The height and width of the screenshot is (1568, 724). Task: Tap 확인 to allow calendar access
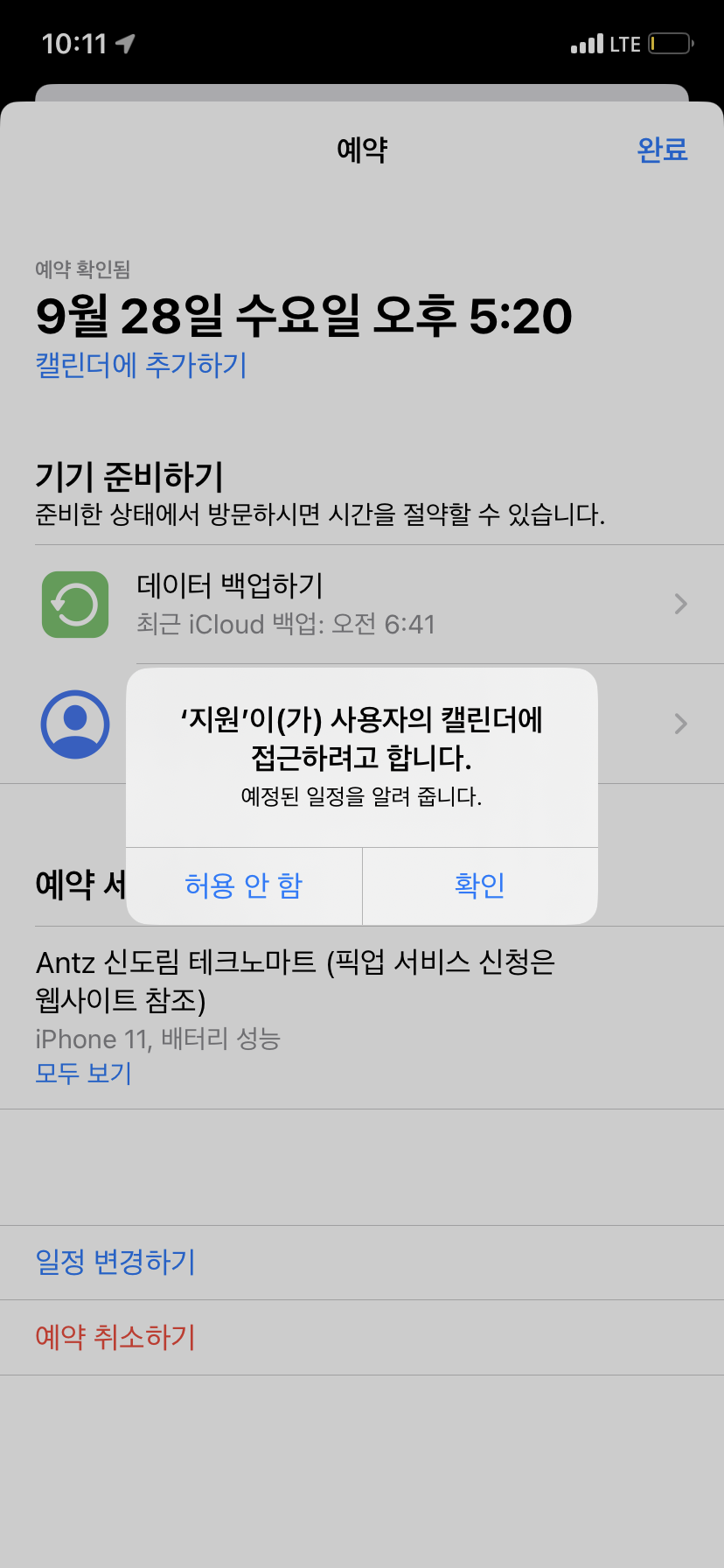[x=480, y=885]
